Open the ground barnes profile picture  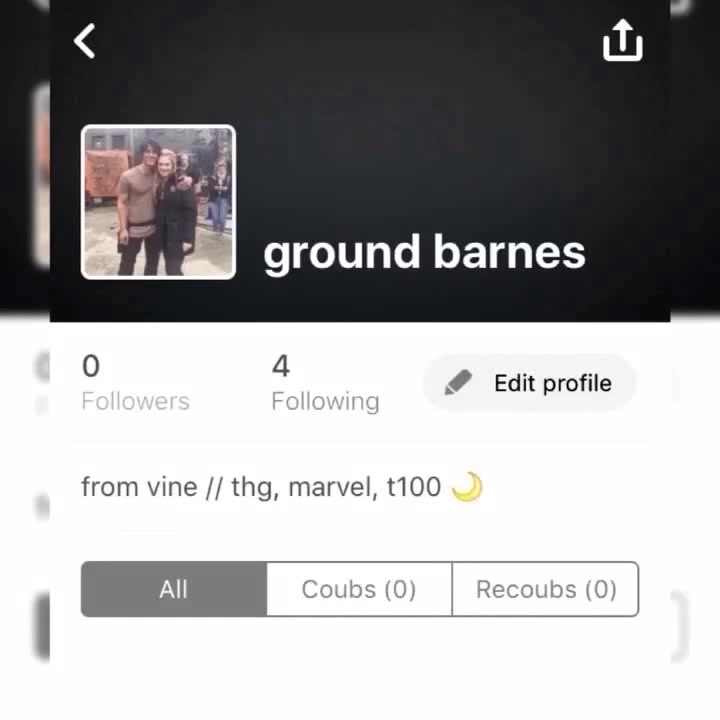[x=158, y=202]
